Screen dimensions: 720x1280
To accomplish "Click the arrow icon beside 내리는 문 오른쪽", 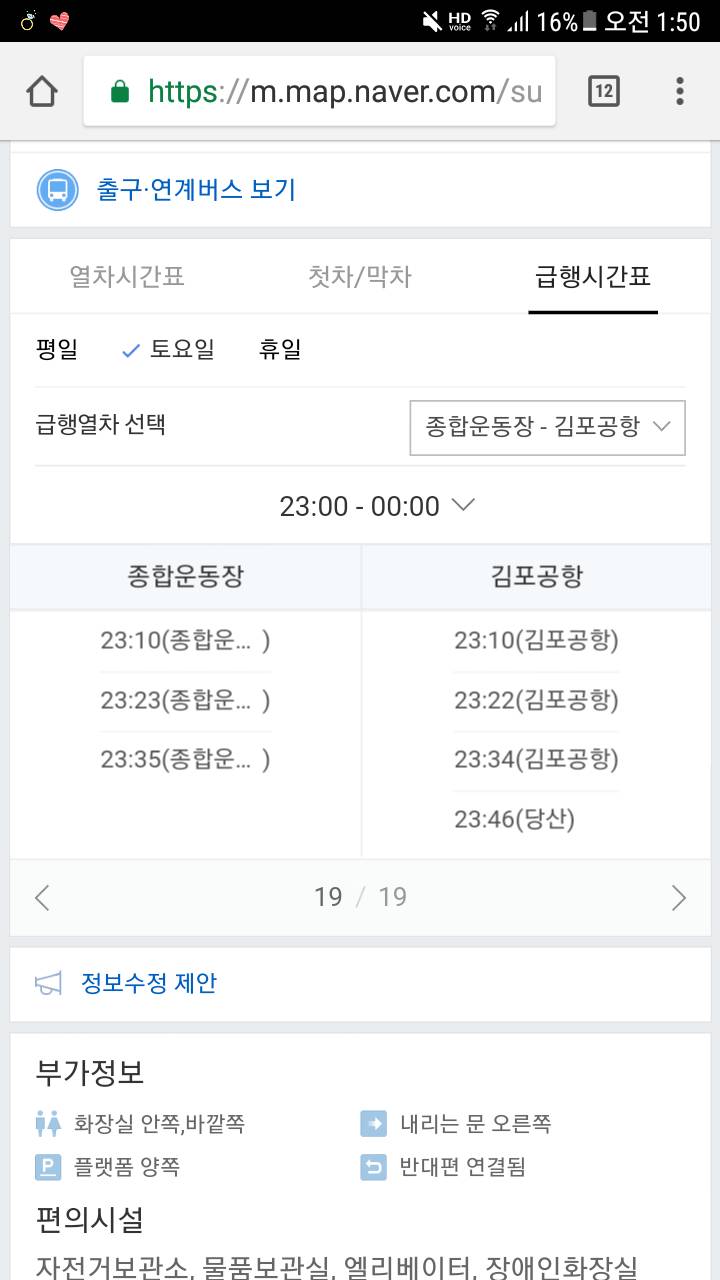I will [x=374, y=1124].
